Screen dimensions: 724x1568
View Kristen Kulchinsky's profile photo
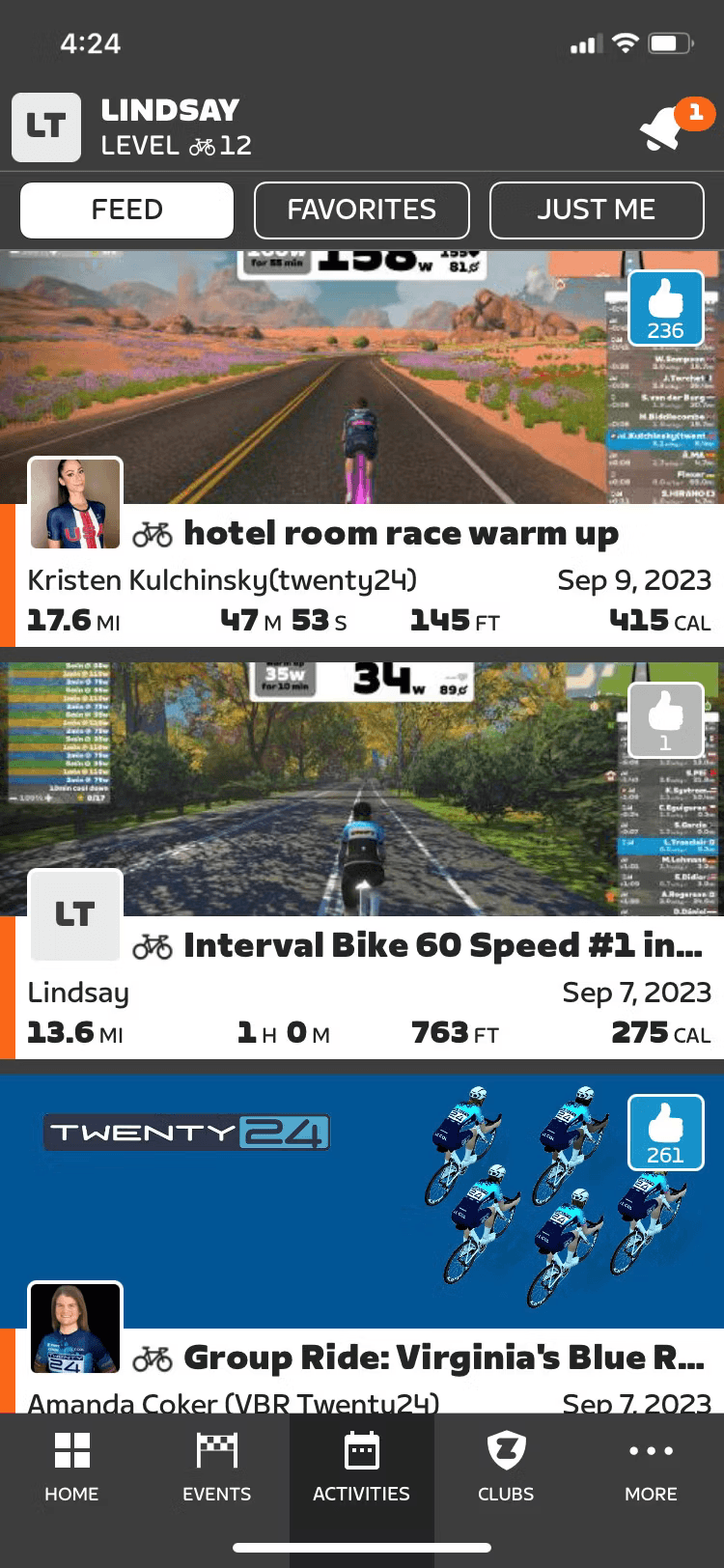(75, 504)
